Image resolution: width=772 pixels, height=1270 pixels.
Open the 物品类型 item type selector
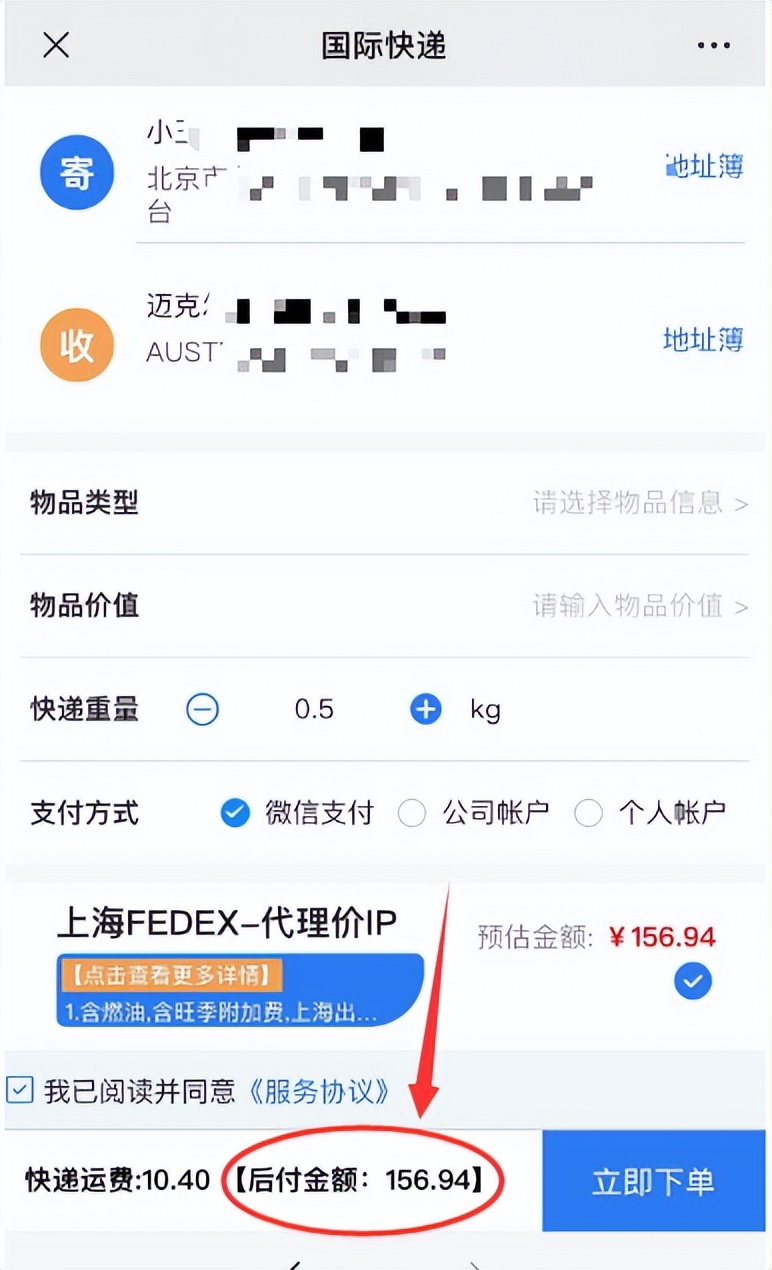[x=630, y=504]
